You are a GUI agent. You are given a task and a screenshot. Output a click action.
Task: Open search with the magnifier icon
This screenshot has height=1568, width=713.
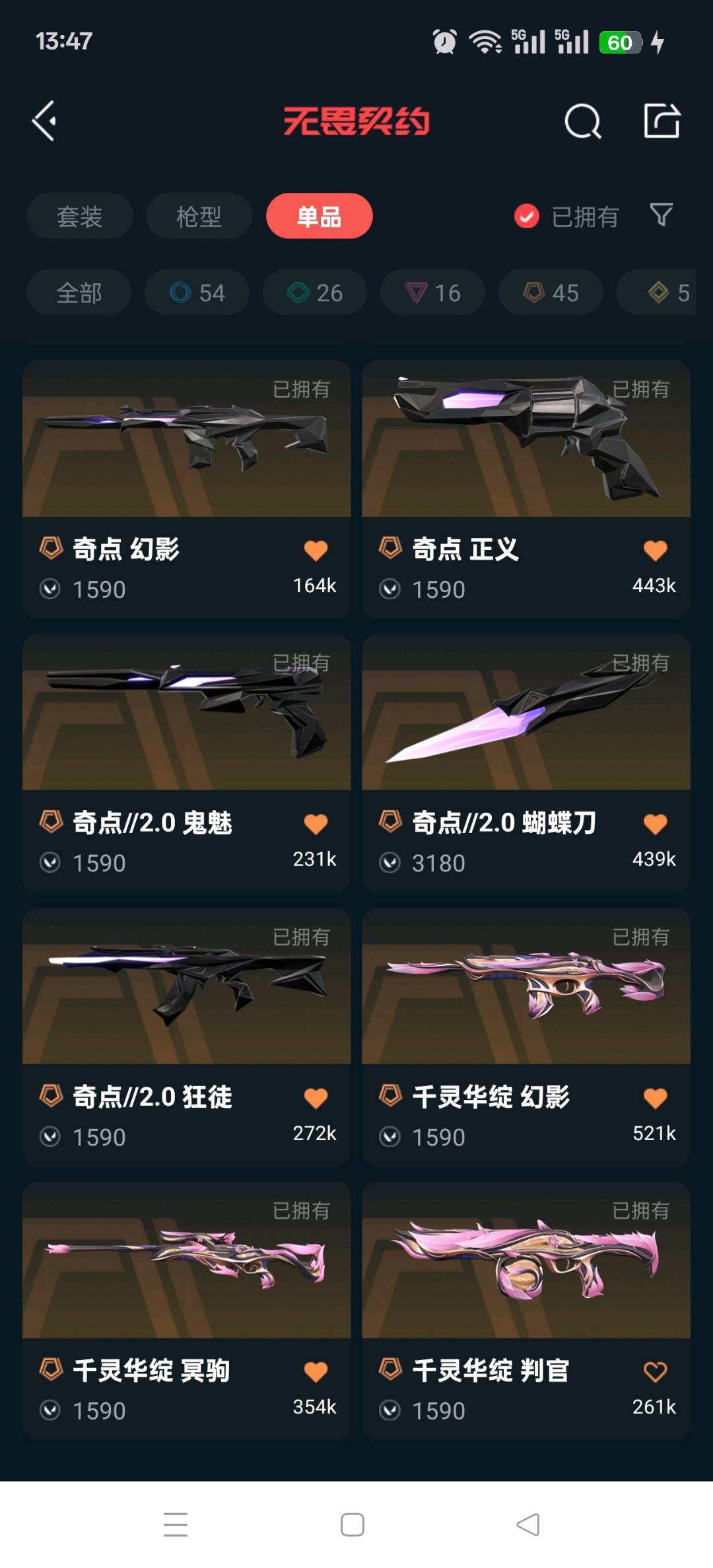[582, 121]
